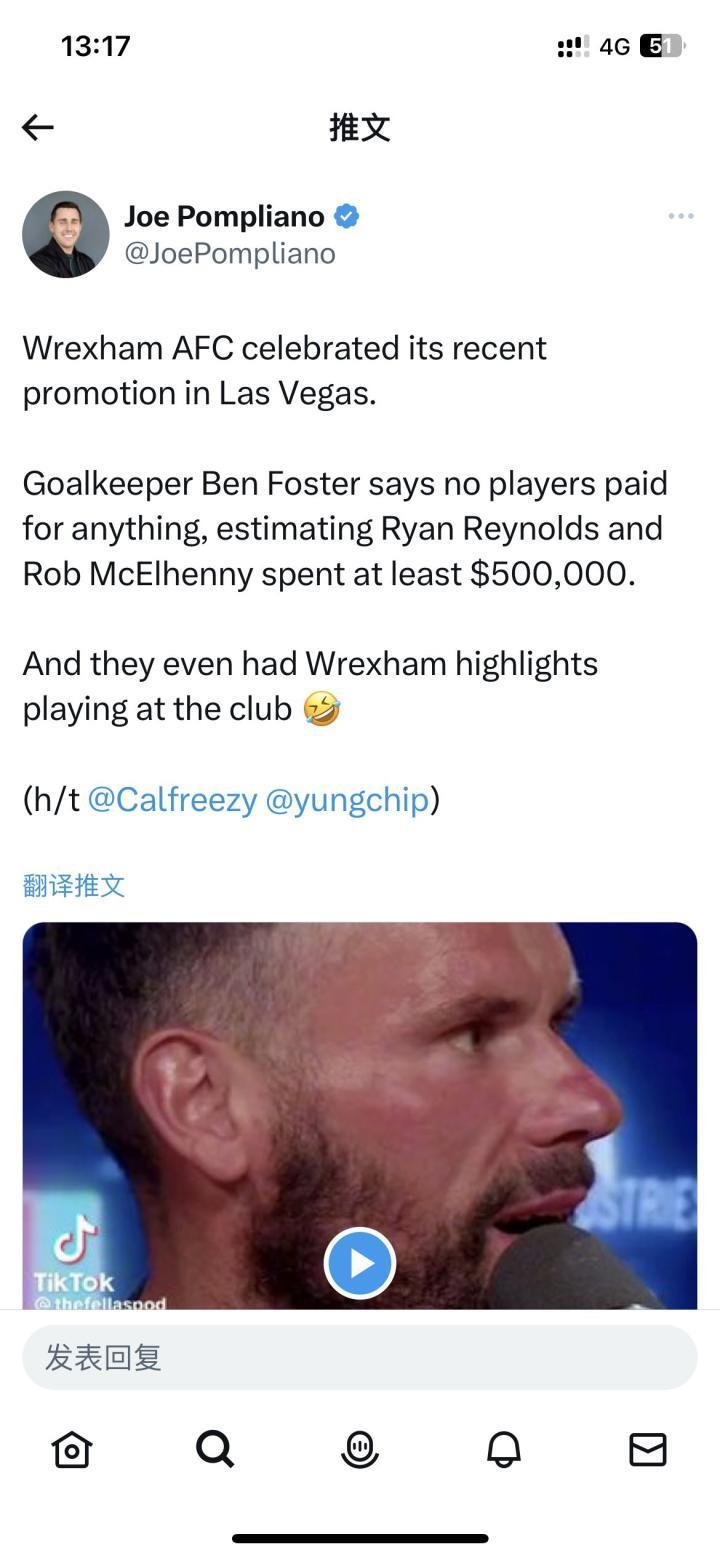Open the tweet's three-dot overflow menu

click(x=680, y=216)
